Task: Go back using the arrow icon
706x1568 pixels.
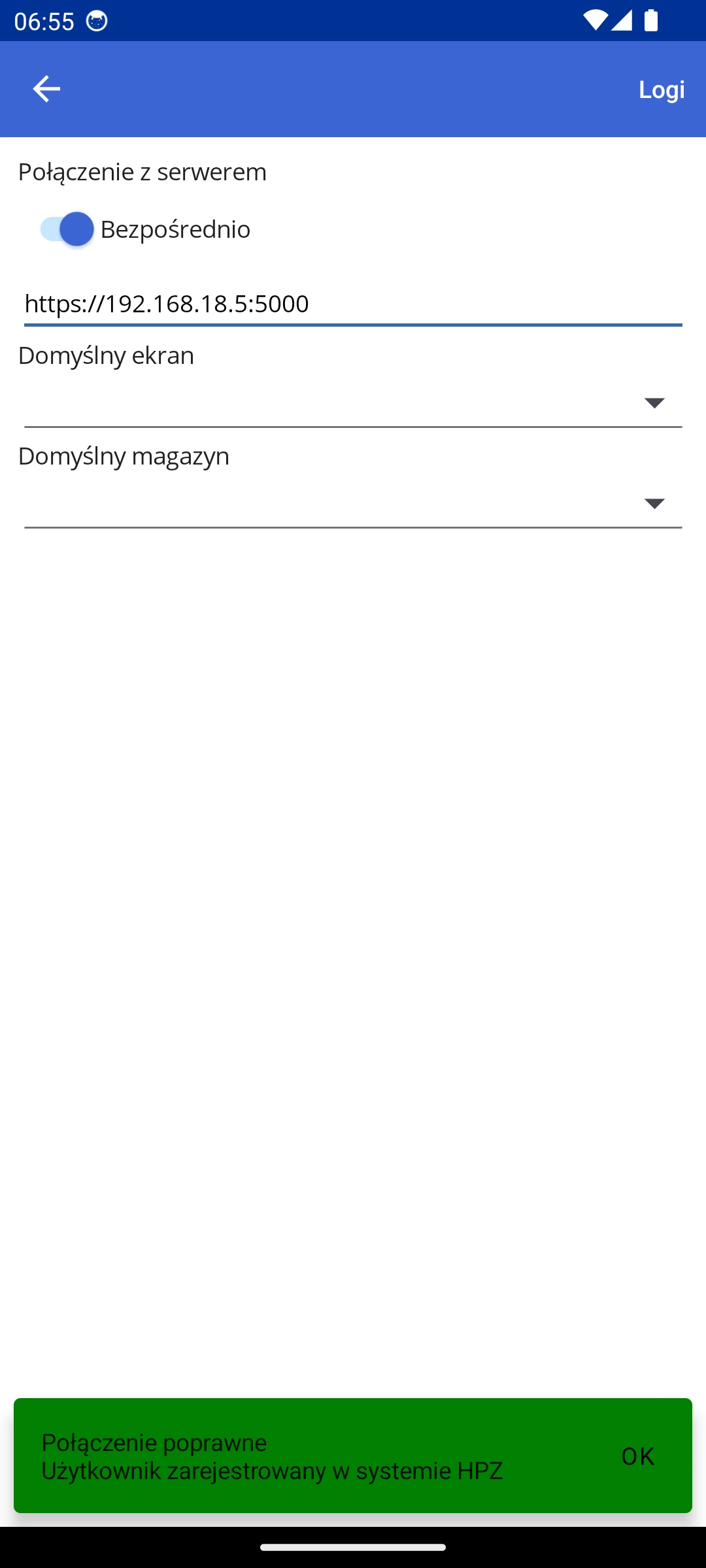Action: coord(46,89)
